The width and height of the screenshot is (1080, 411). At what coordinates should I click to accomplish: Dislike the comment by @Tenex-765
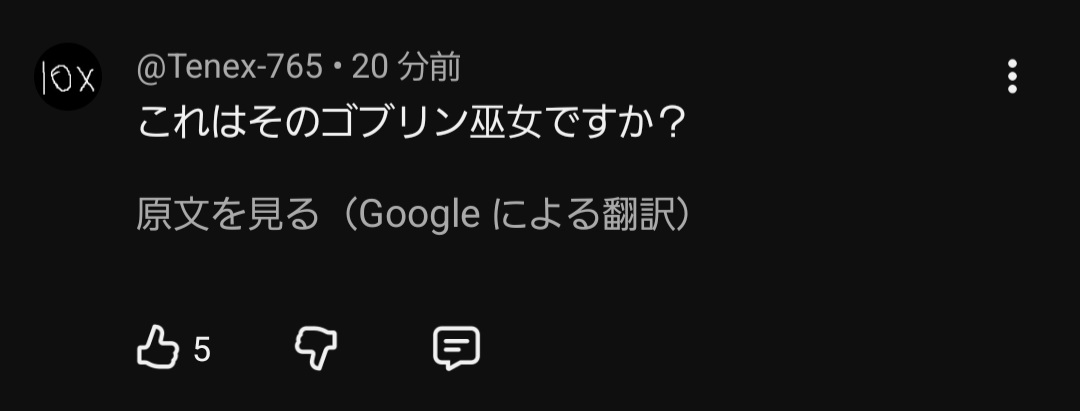316,348
